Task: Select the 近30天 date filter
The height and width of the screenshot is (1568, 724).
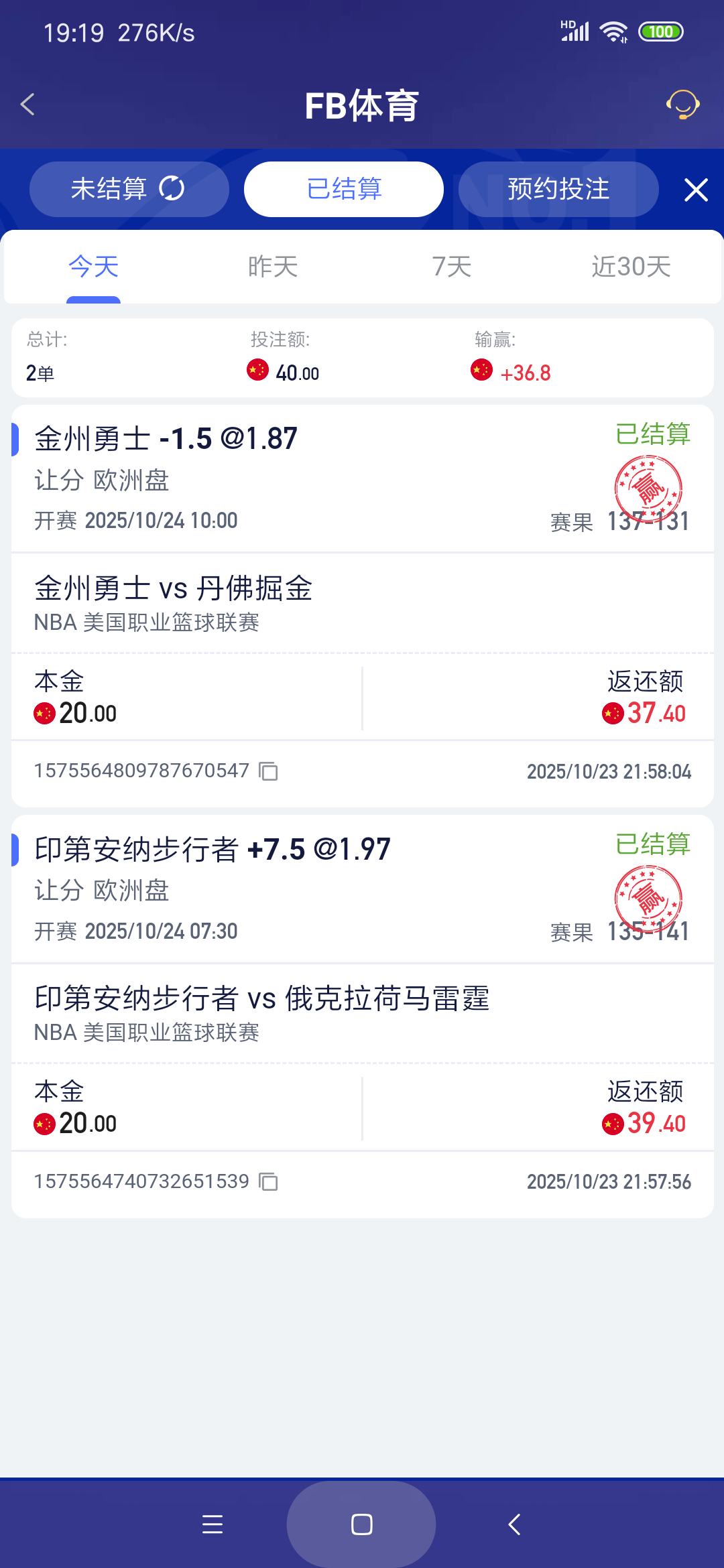Action: pyautogui.click(x=631, y=266)
